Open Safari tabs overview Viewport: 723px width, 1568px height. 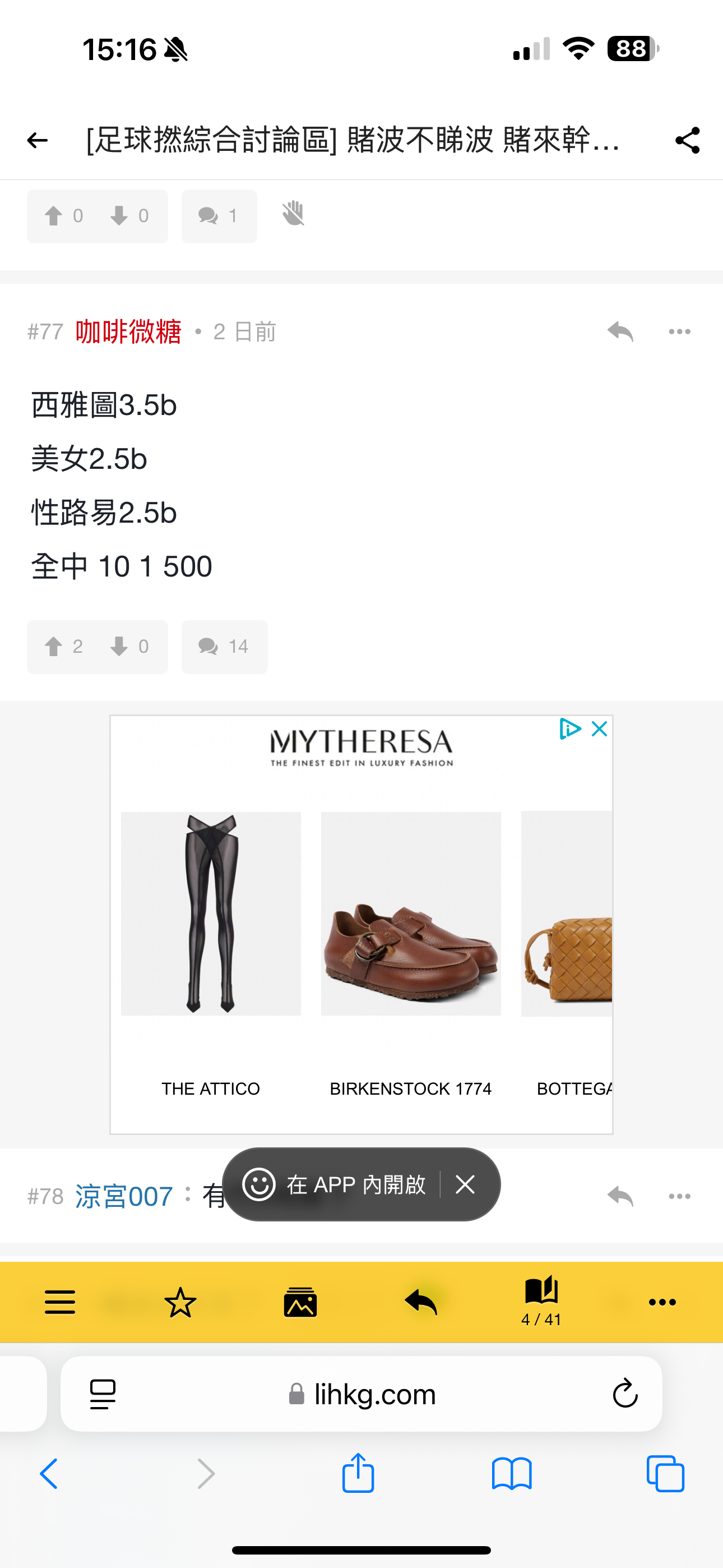tap(665, 1474)
